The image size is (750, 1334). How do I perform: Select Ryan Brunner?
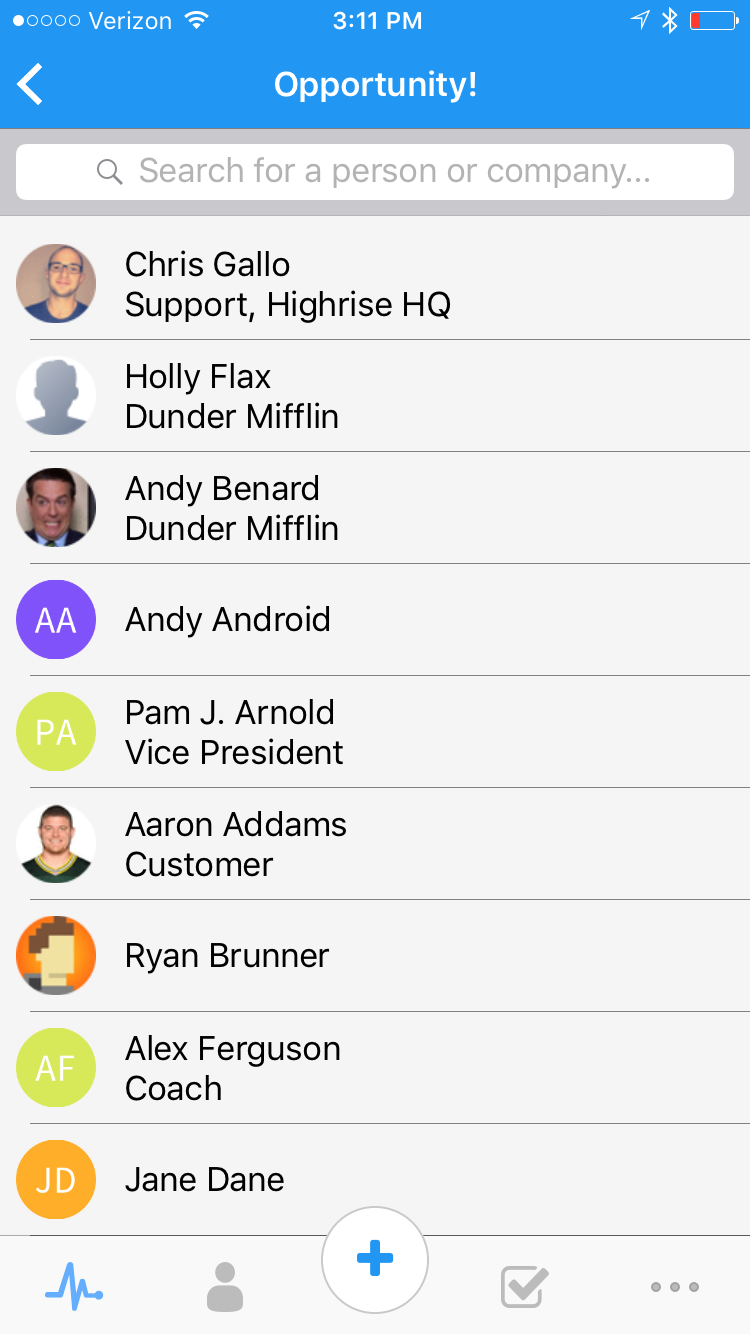(375, 956)
